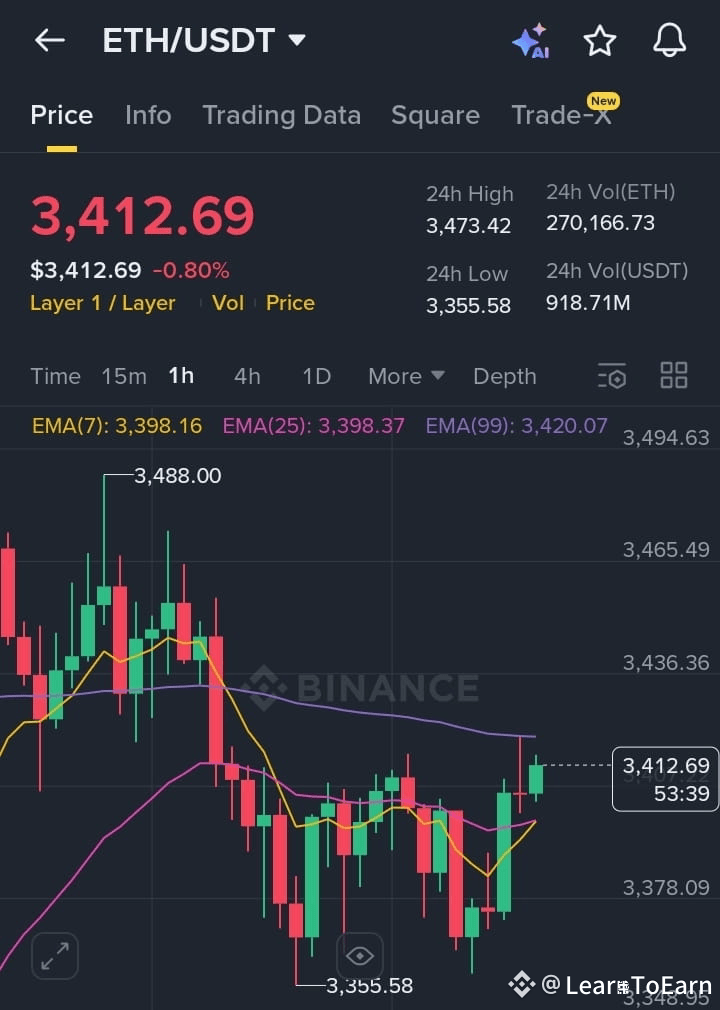Toggle the Vol overlay on the chart
Image resolution: width=720 pixels, height=1010 pixels.
click(228, 303)
